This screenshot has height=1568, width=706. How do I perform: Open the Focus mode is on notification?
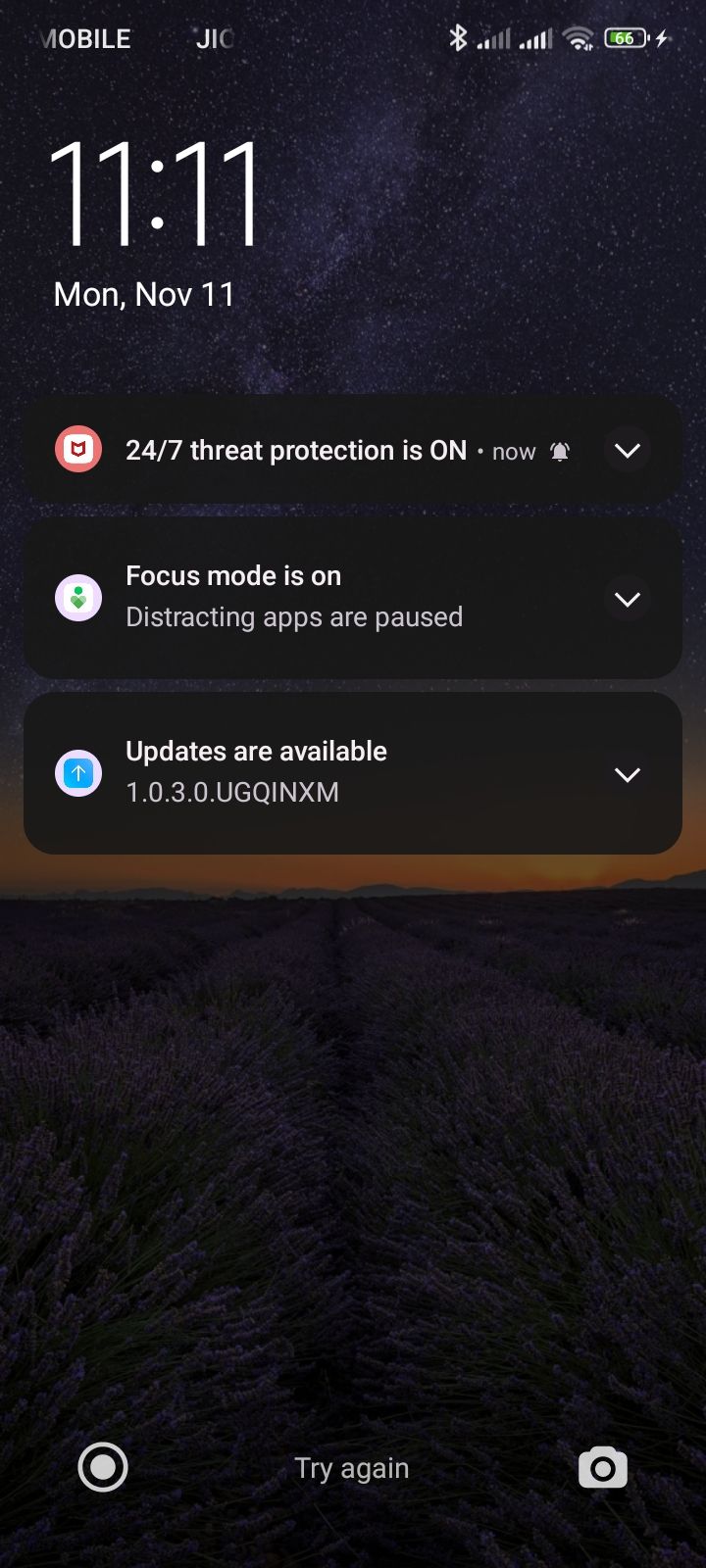tap(353, 598)
